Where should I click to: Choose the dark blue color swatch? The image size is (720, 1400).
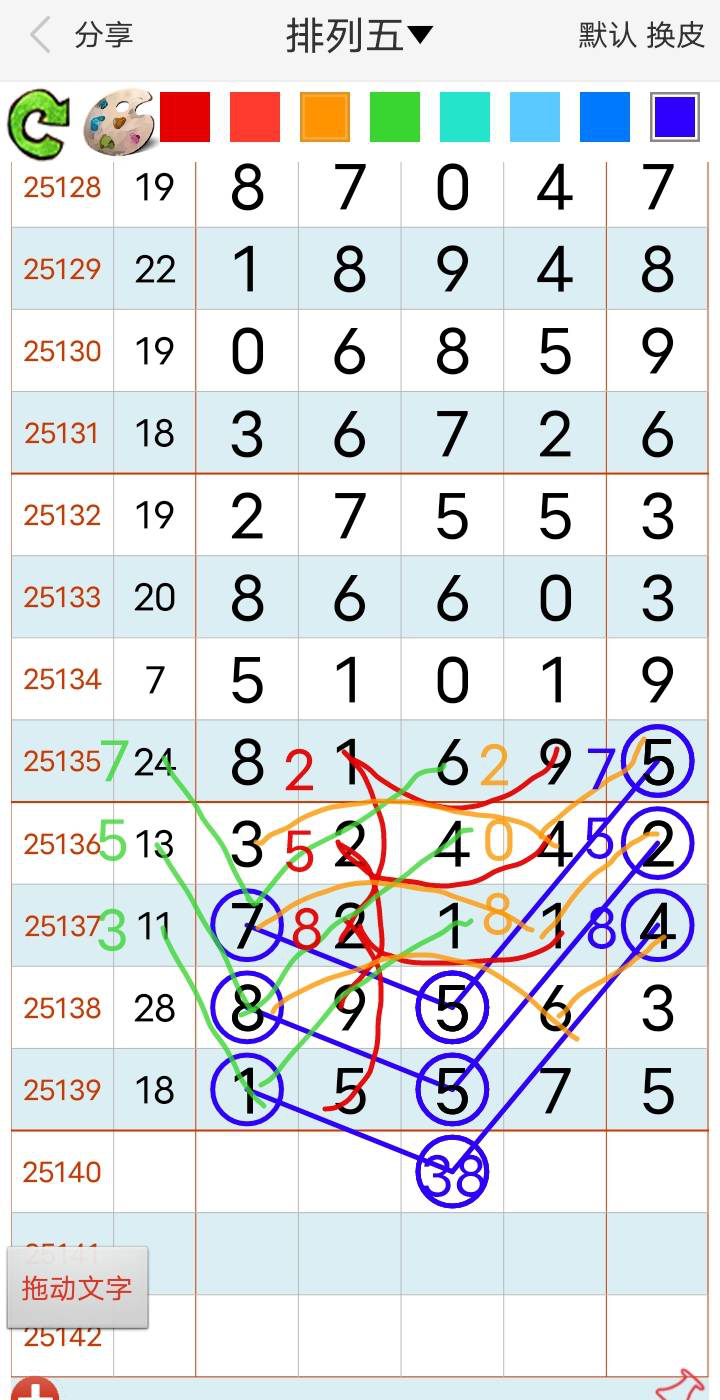click(x=605, y=117)
